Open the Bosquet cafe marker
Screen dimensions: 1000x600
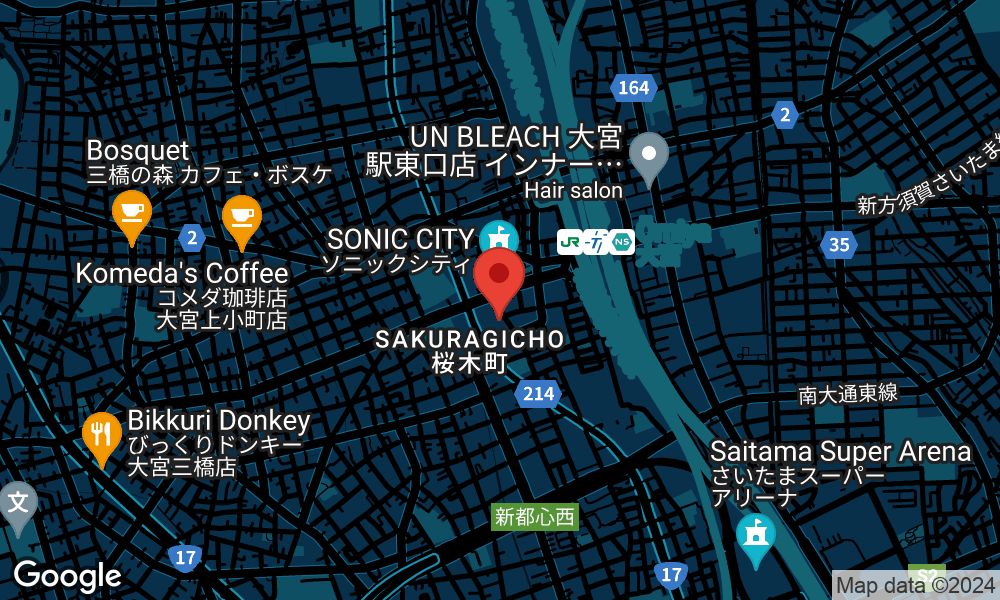click(x=131, y=213)
